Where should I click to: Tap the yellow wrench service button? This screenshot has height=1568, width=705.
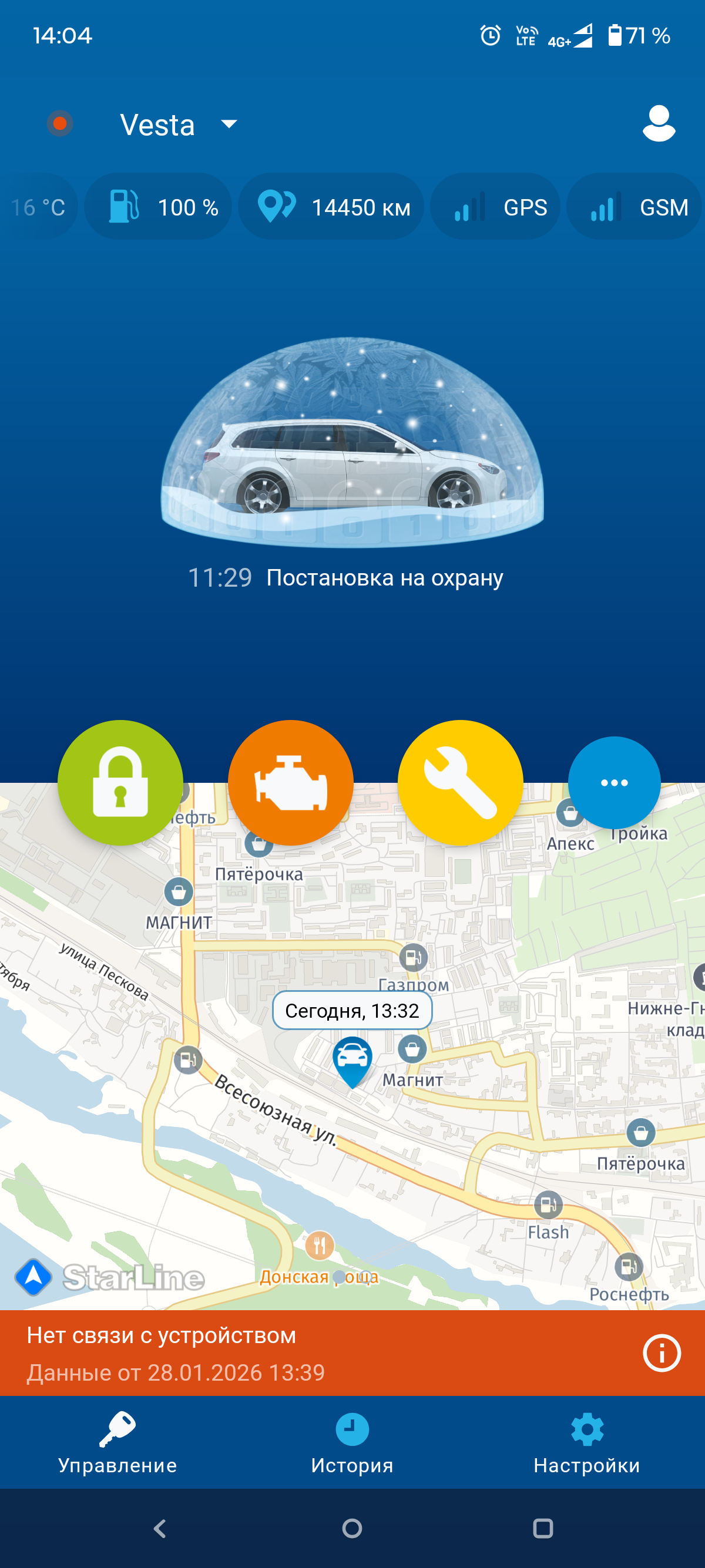pos(460,782)
